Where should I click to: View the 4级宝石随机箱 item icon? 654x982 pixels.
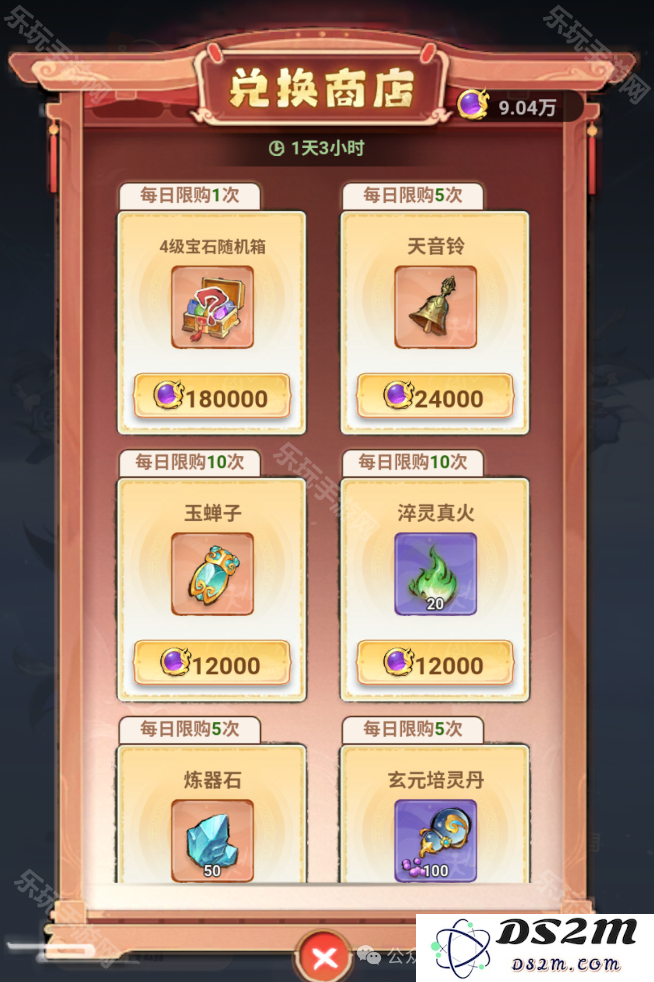coord(212,306)
